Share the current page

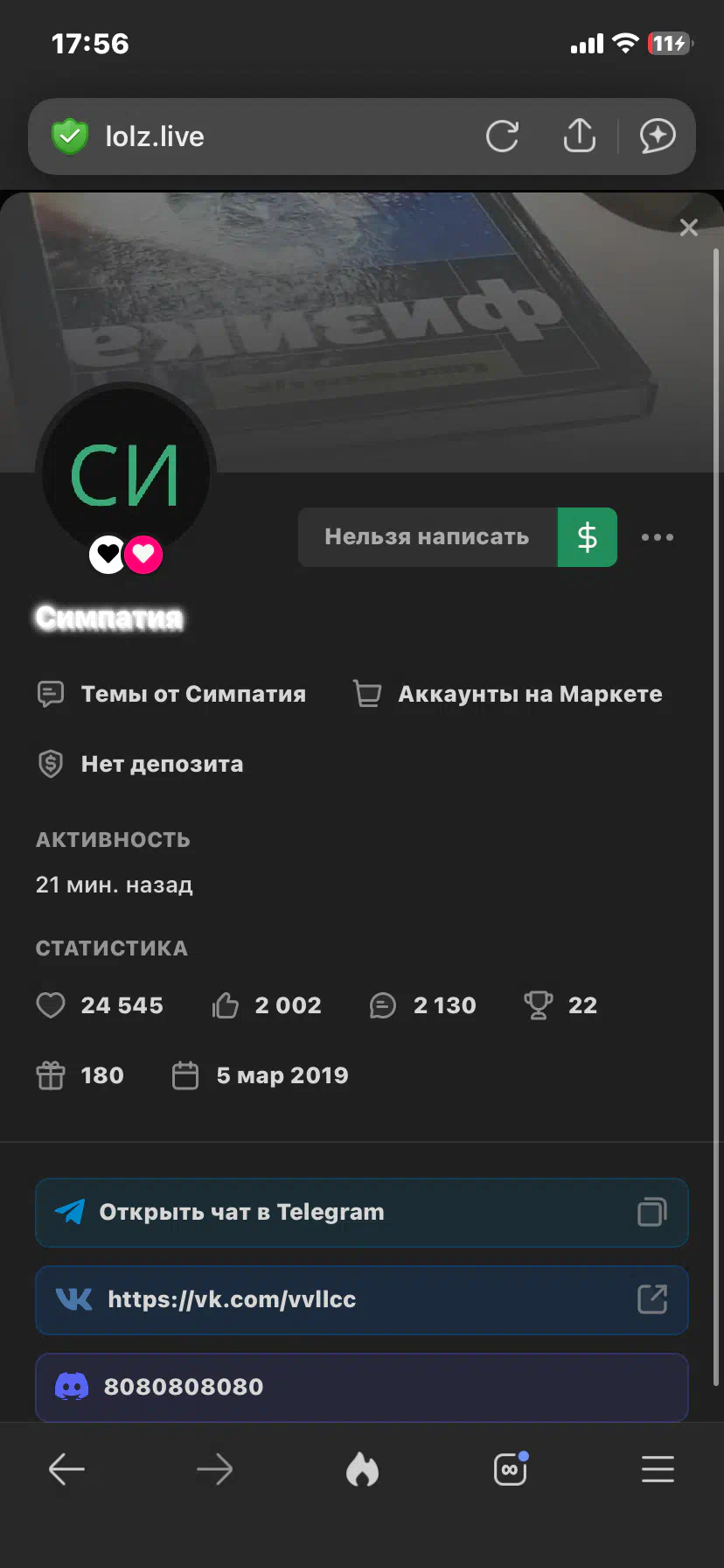(579, 136)
